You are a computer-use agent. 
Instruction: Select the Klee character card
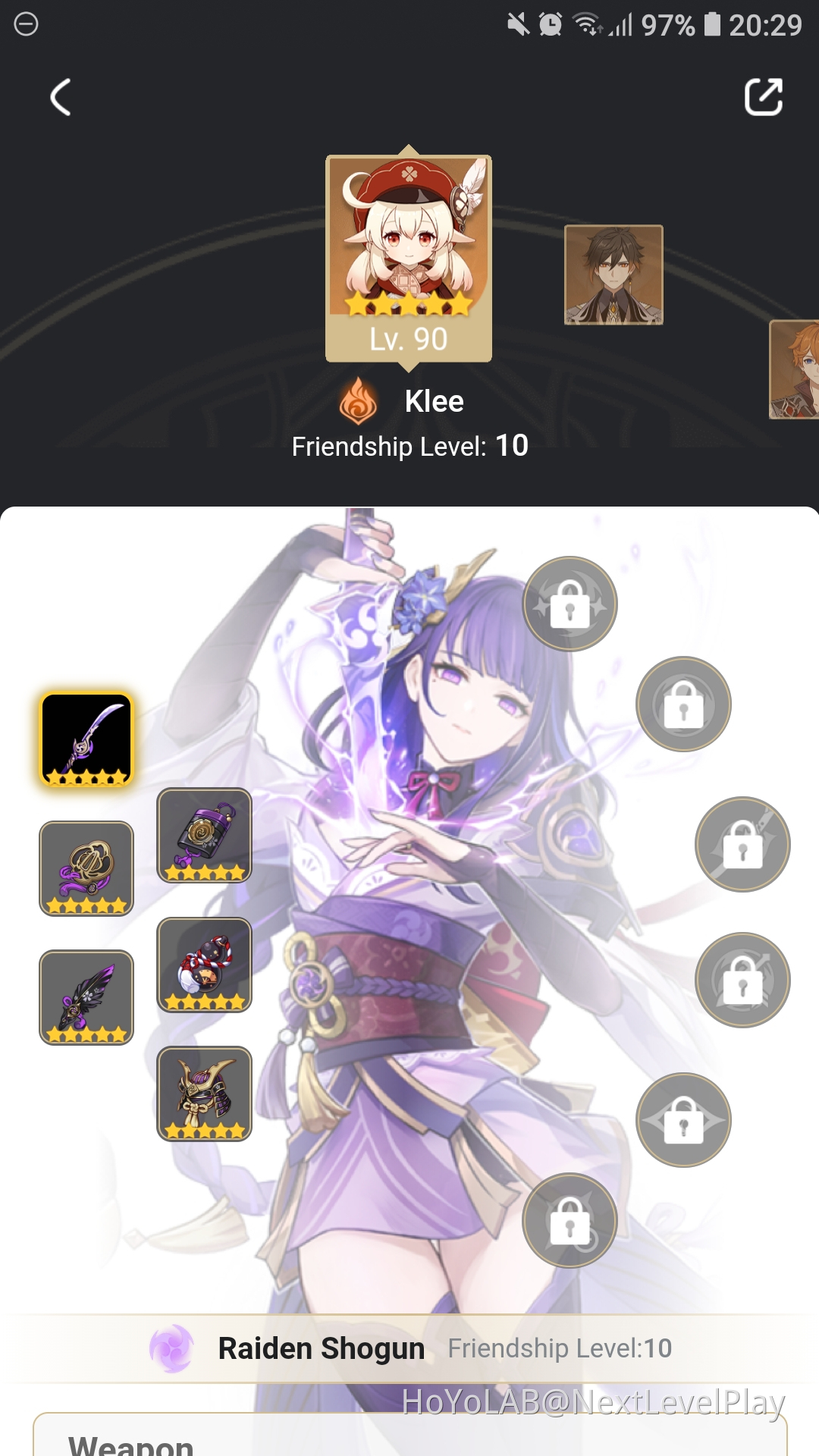[x=409, y=258]
